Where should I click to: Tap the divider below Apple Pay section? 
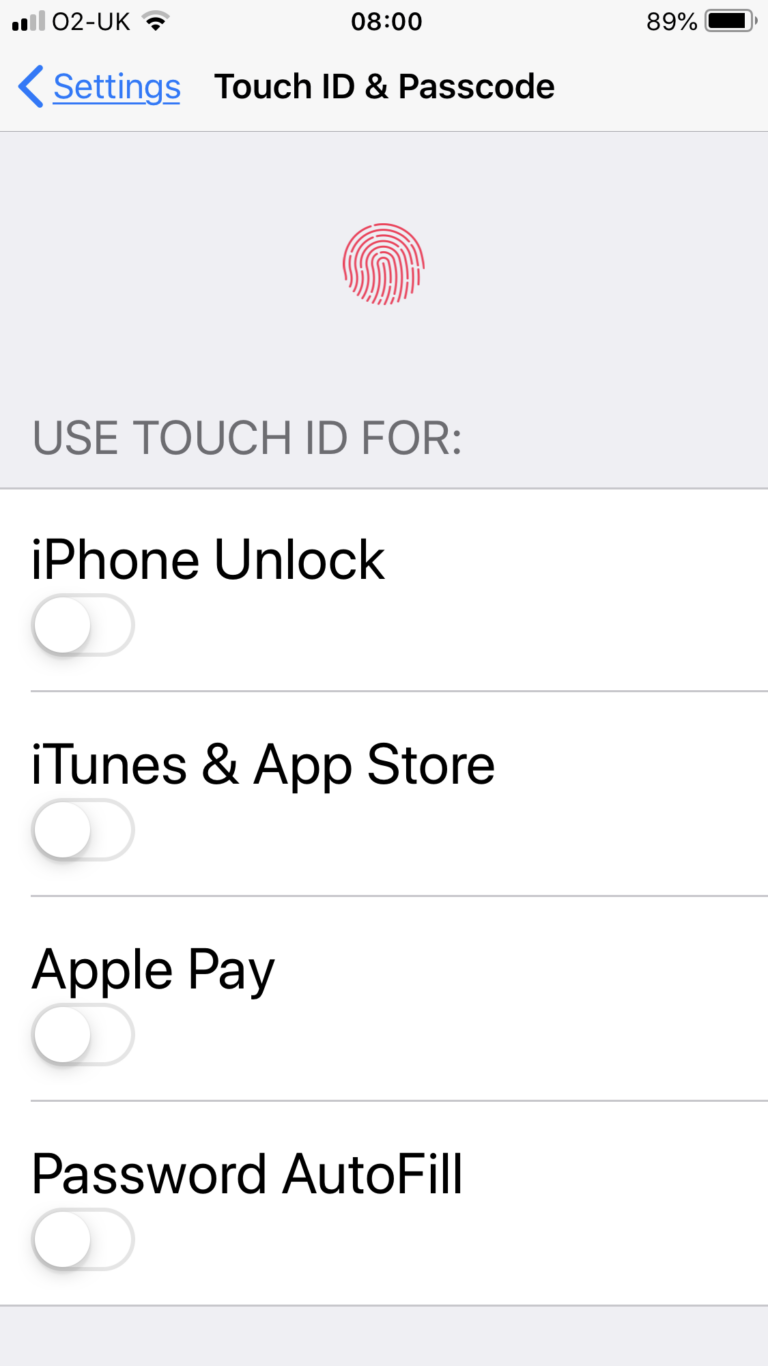[x=398, y=1102]
